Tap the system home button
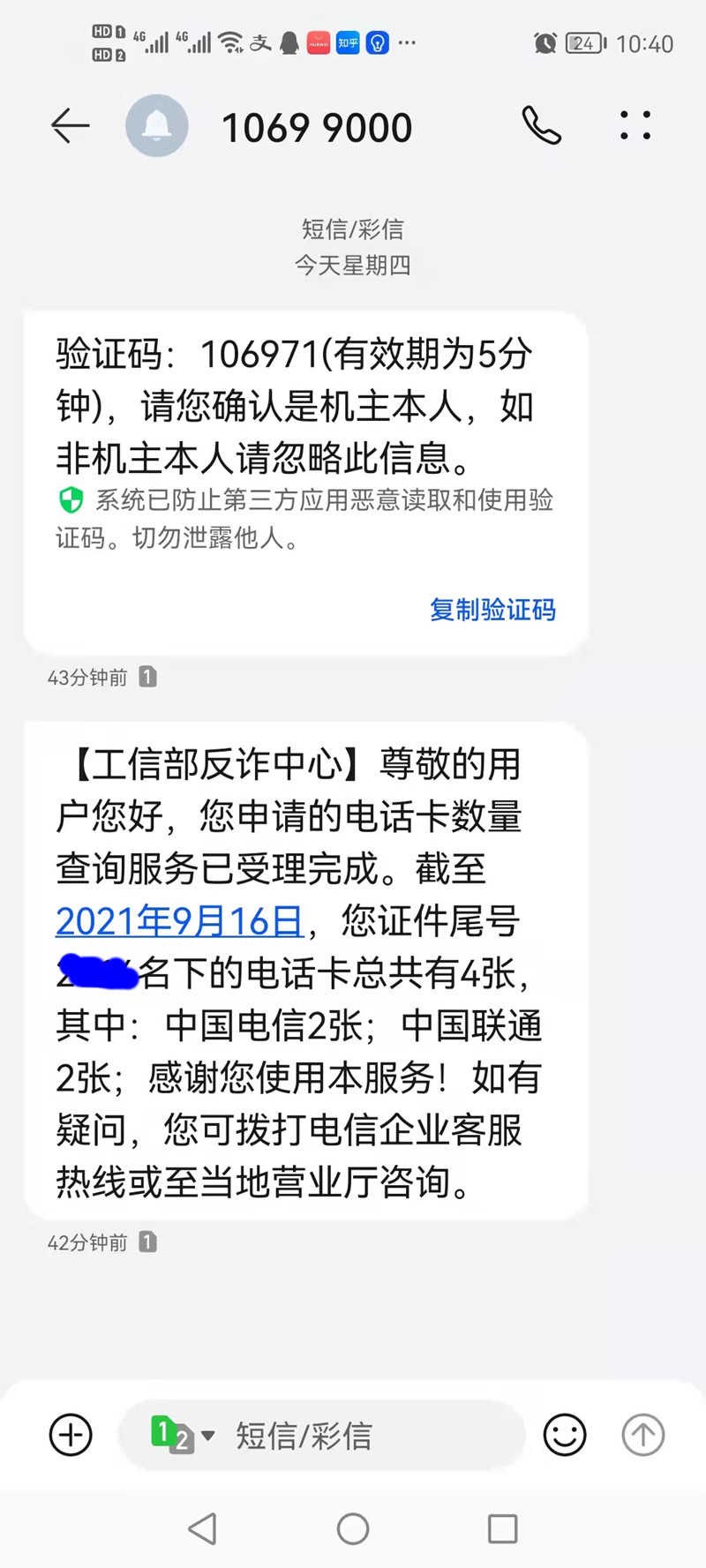The width and height of the screenshot is (706, 1568). 353,1528
